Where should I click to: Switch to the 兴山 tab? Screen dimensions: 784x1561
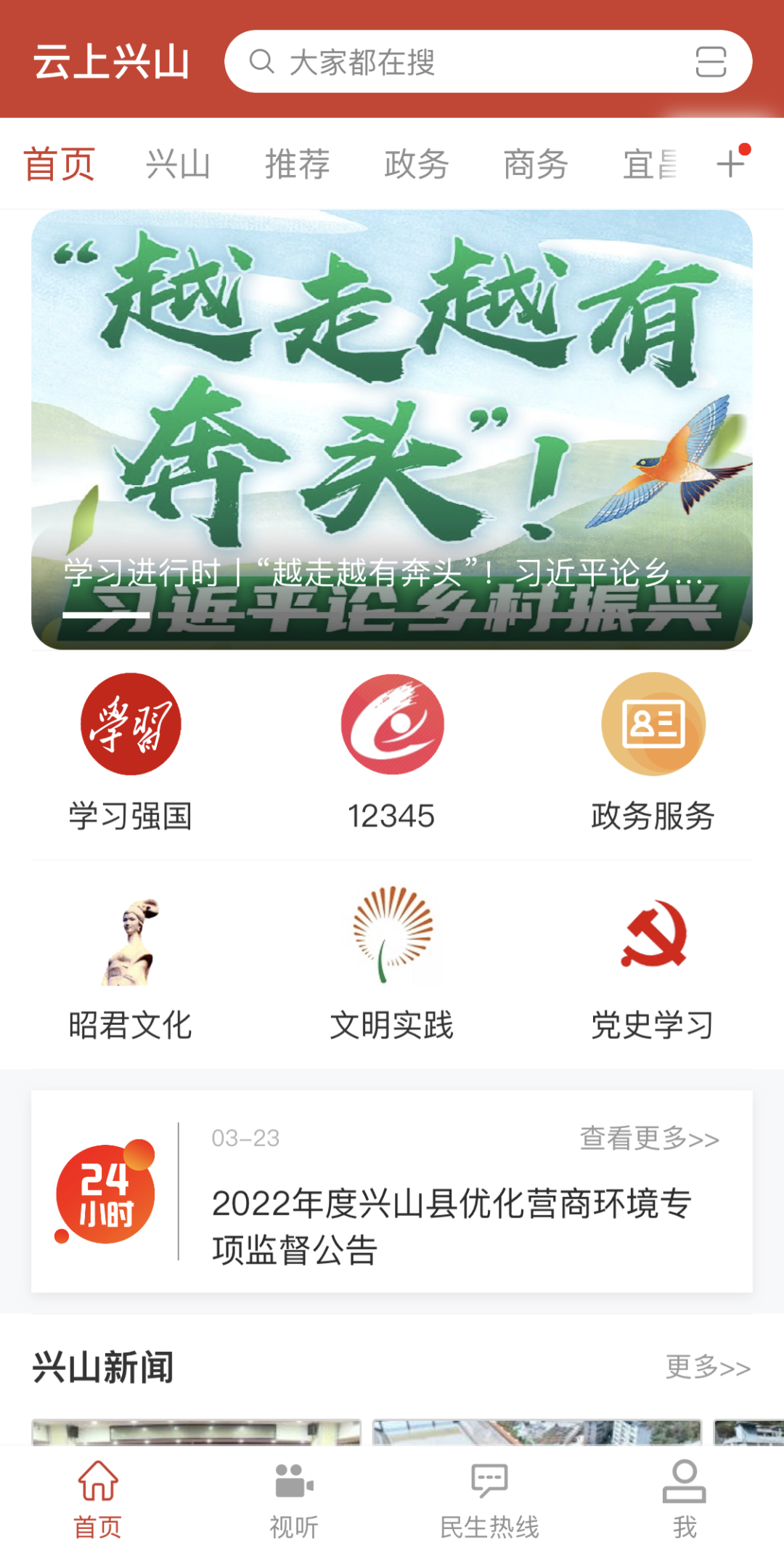pos(179,163)
